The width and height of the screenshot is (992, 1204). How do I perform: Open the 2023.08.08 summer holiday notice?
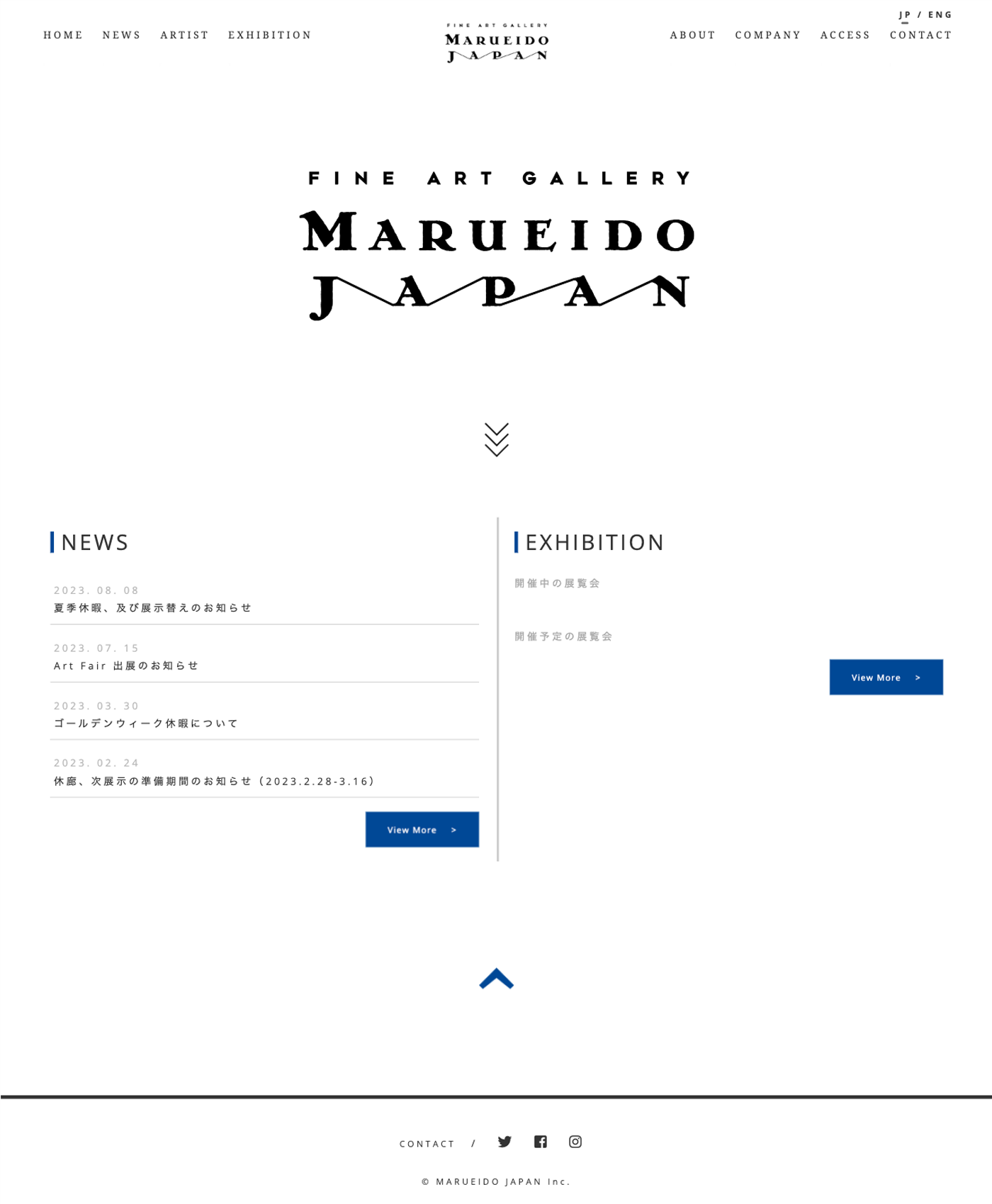[152, 608]
